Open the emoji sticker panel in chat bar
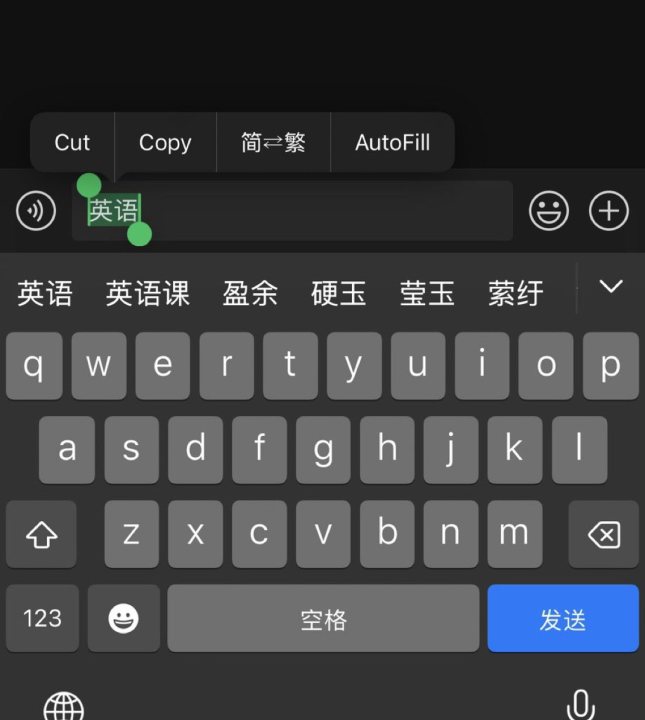This screenshot has width=645, height=720. (549, 211)
